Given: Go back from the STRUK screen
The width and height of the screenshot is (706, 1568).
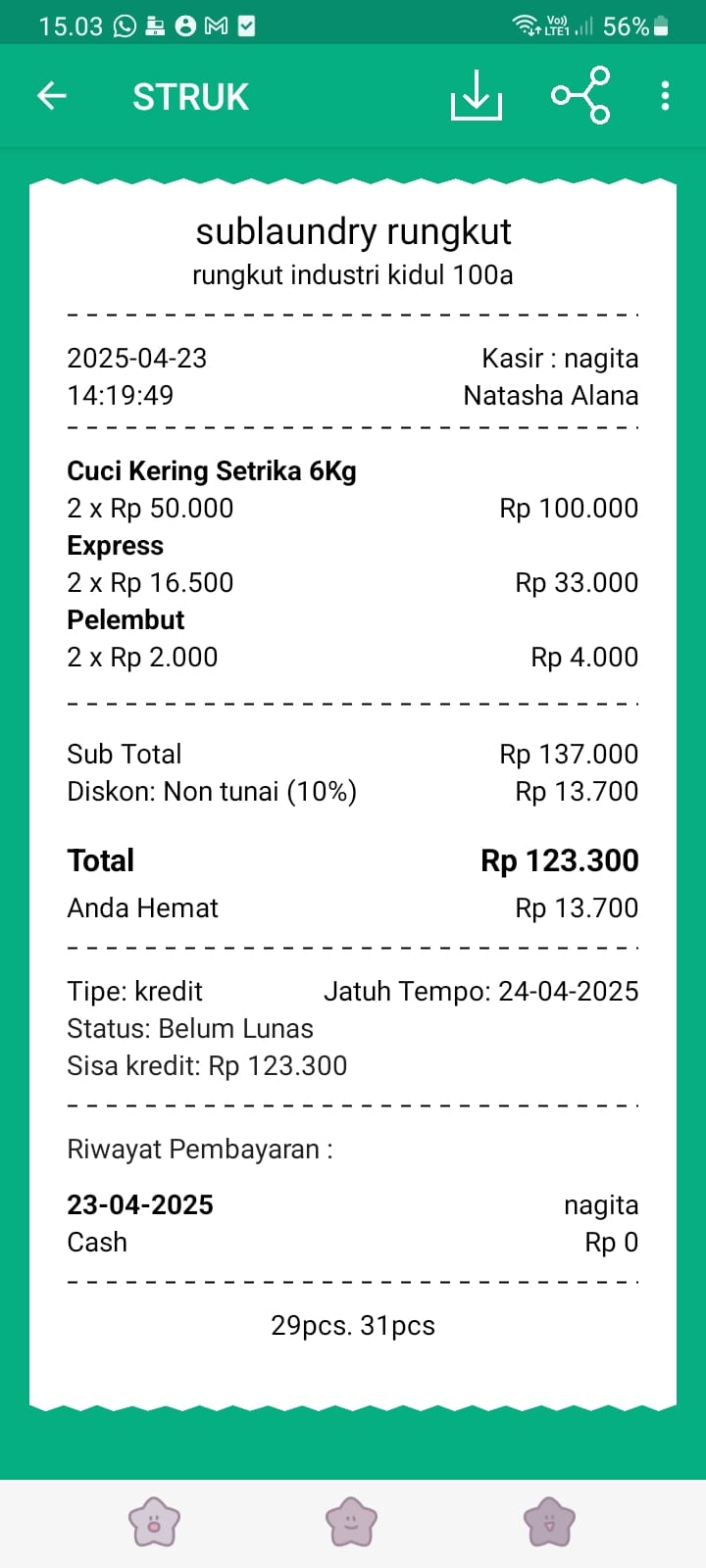Looking at the screenshot, I should click(52, 96).
